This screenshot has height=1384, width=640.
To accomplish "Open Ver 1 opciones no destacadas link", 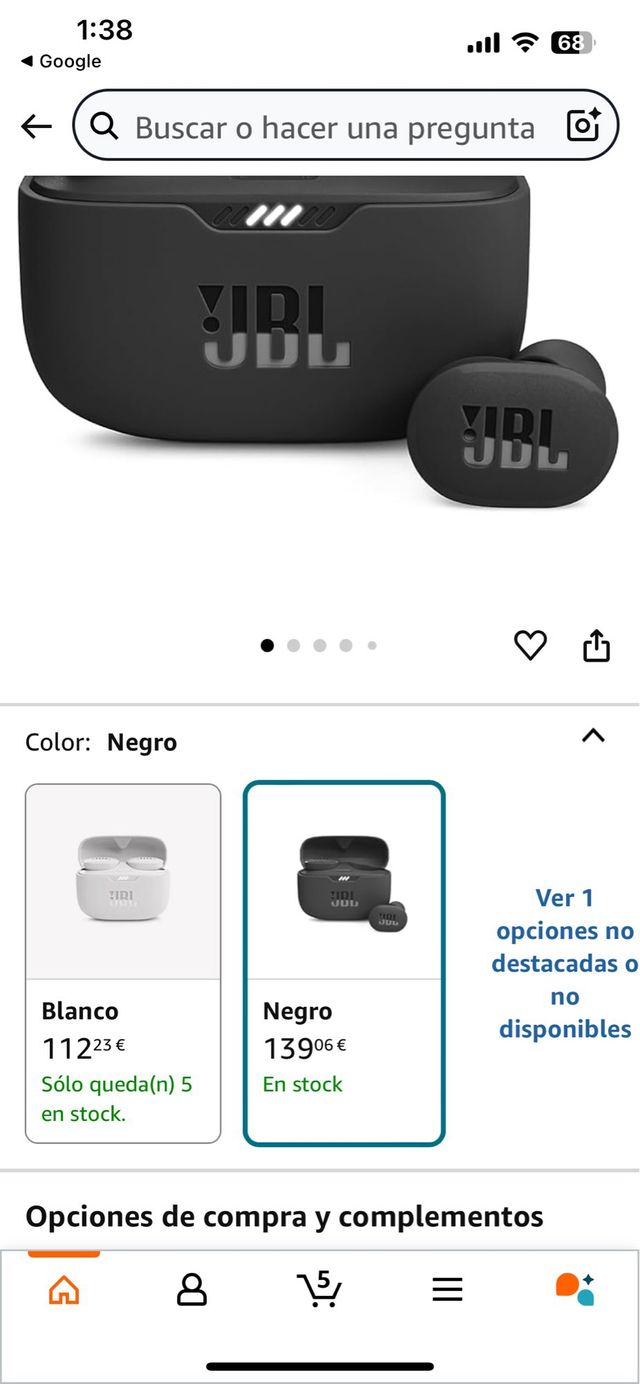I will click(x=564, y=963).
